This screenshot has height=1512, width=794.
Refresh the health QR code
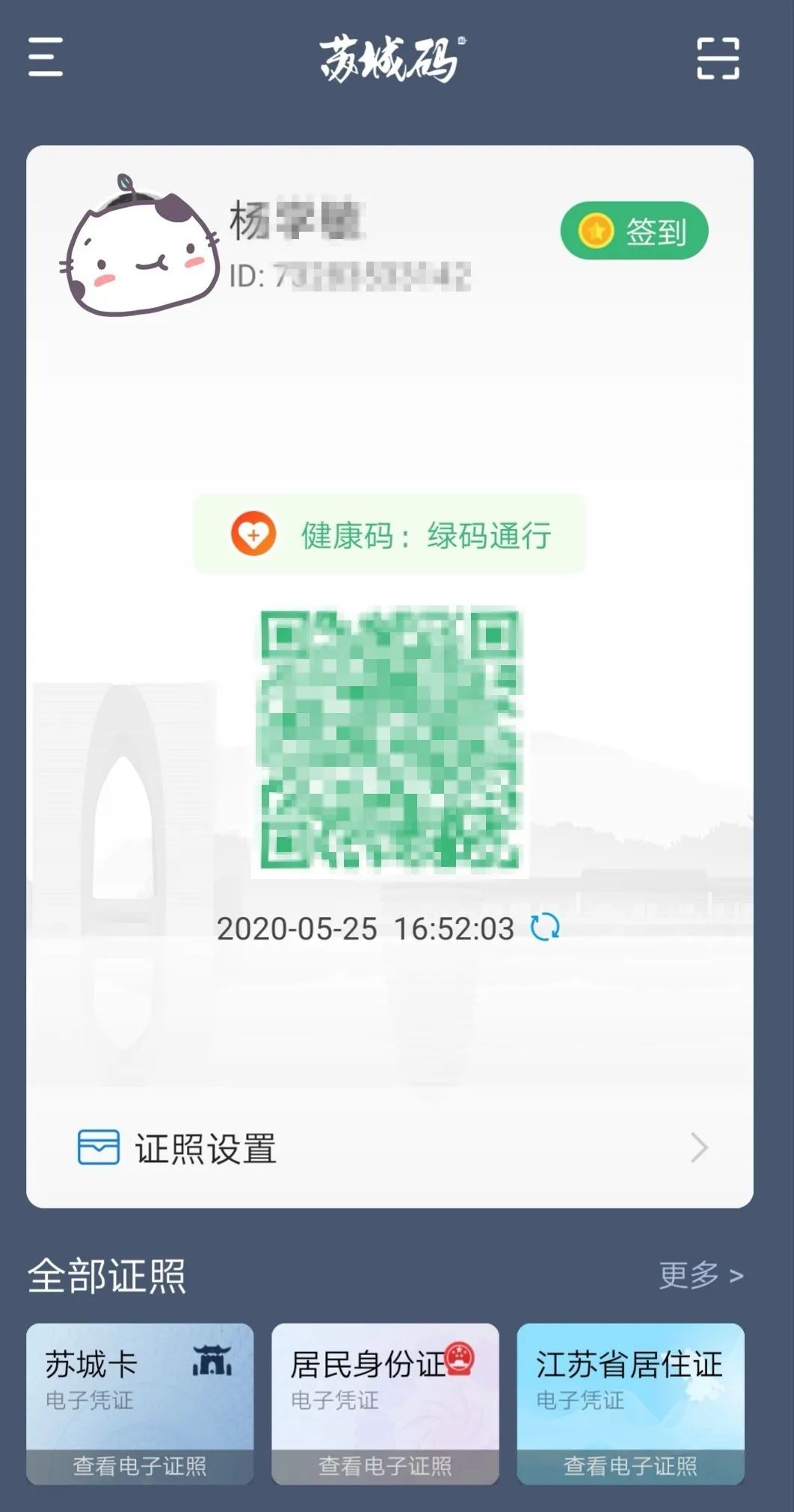[x=545, y=928]
